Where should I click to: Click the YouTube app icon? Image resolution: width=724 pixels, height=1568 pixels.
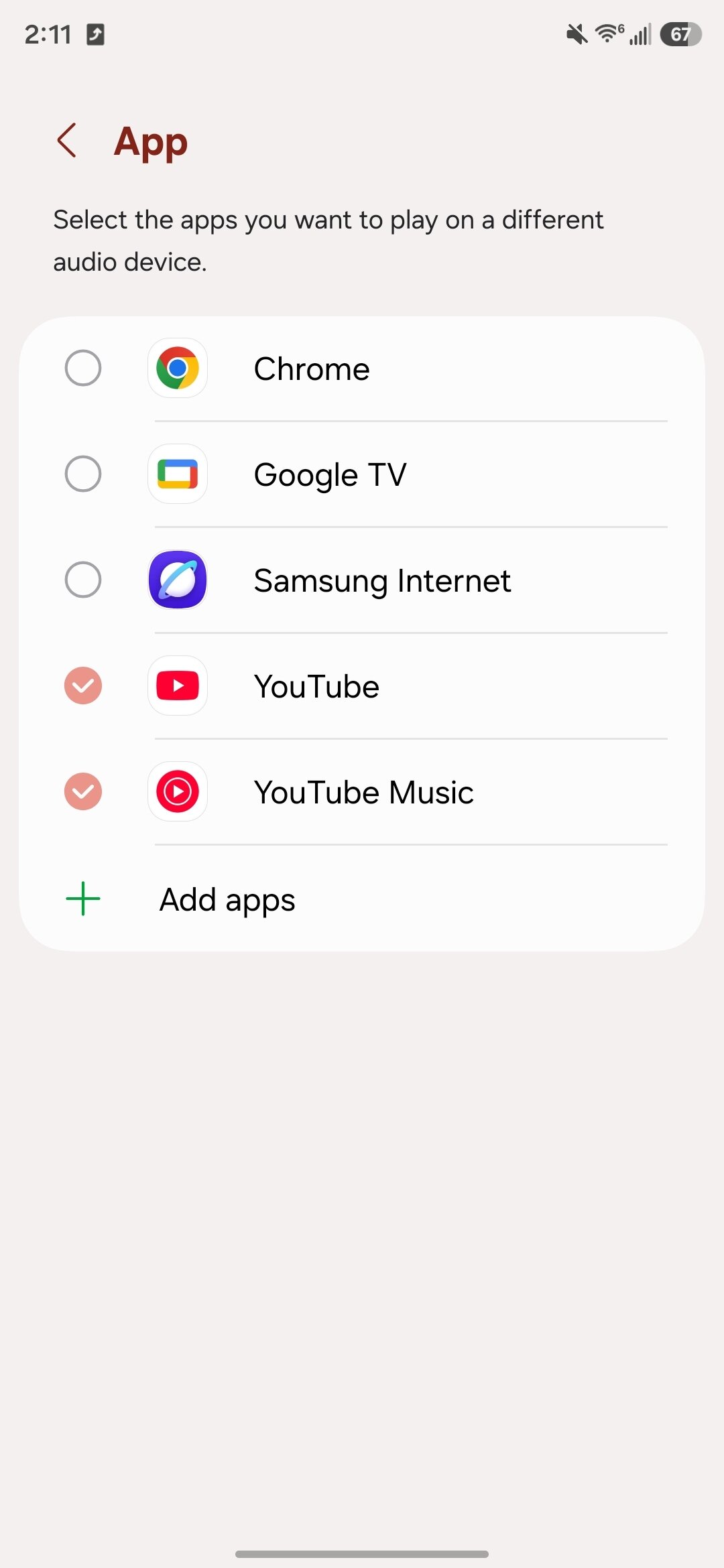177,685
